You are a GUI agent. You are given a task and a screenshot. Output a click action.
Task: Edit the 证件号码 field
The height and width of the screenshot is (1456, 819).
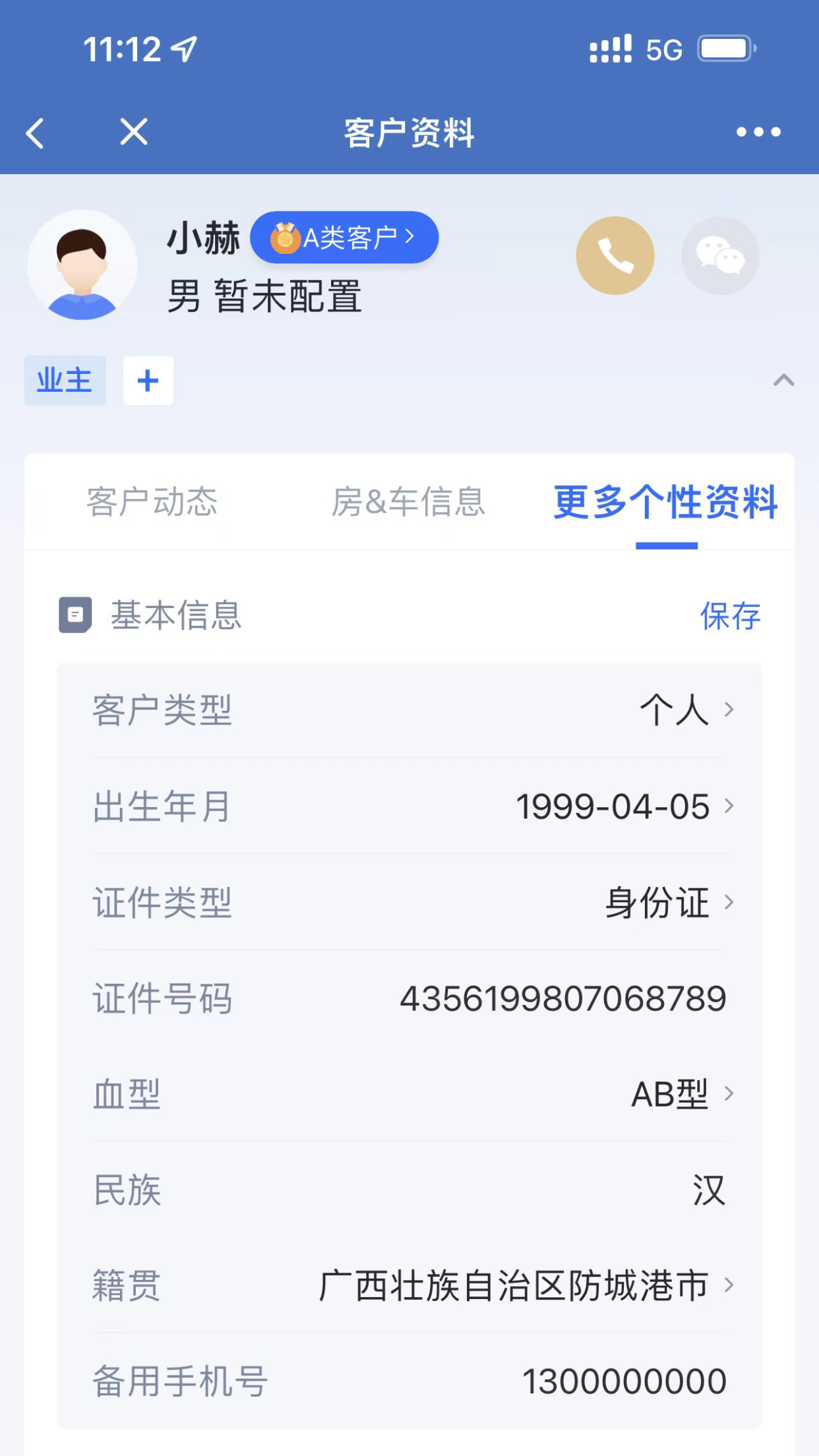tap(562, 998)
